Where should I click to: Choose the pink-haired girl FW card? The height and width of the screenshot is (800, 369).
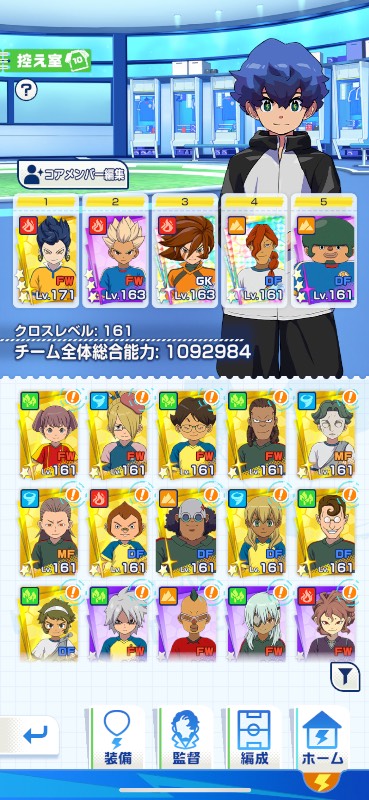point(50,435)
